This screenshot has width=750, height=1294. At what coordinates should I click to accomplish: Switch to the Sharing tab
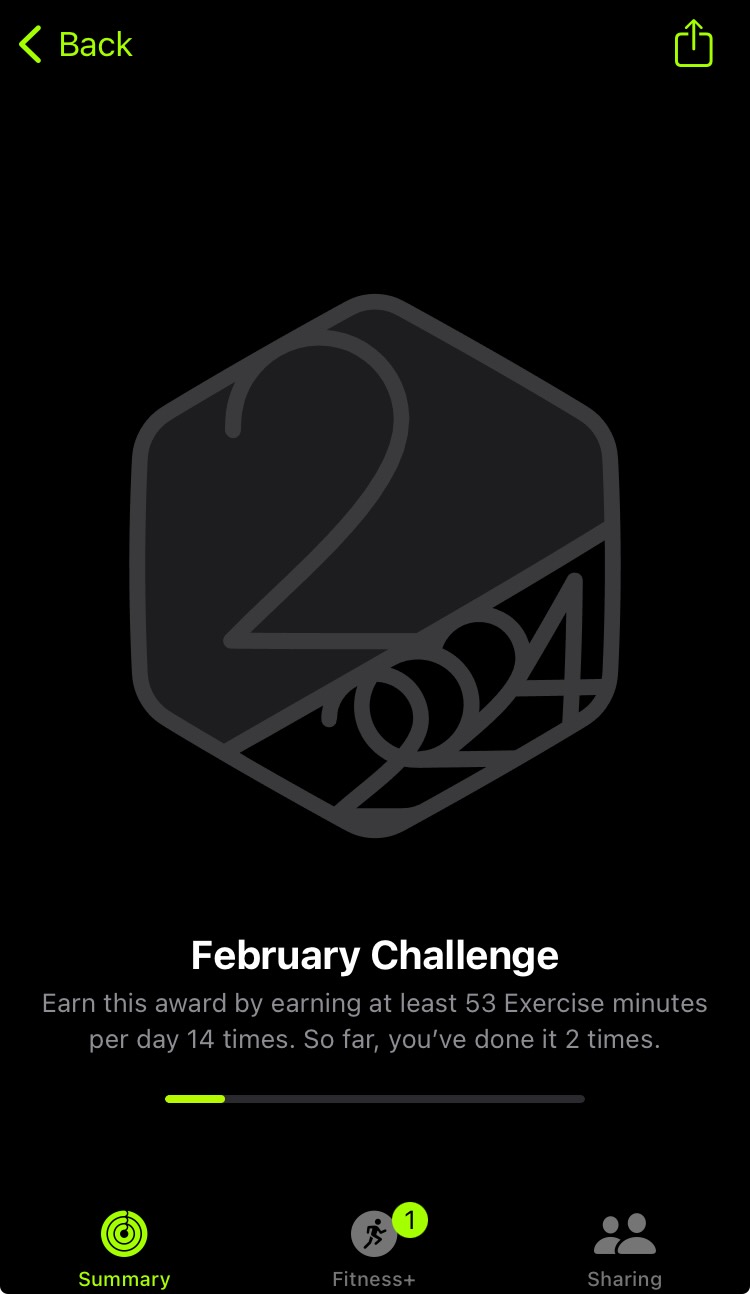(x=624, y=1249)
